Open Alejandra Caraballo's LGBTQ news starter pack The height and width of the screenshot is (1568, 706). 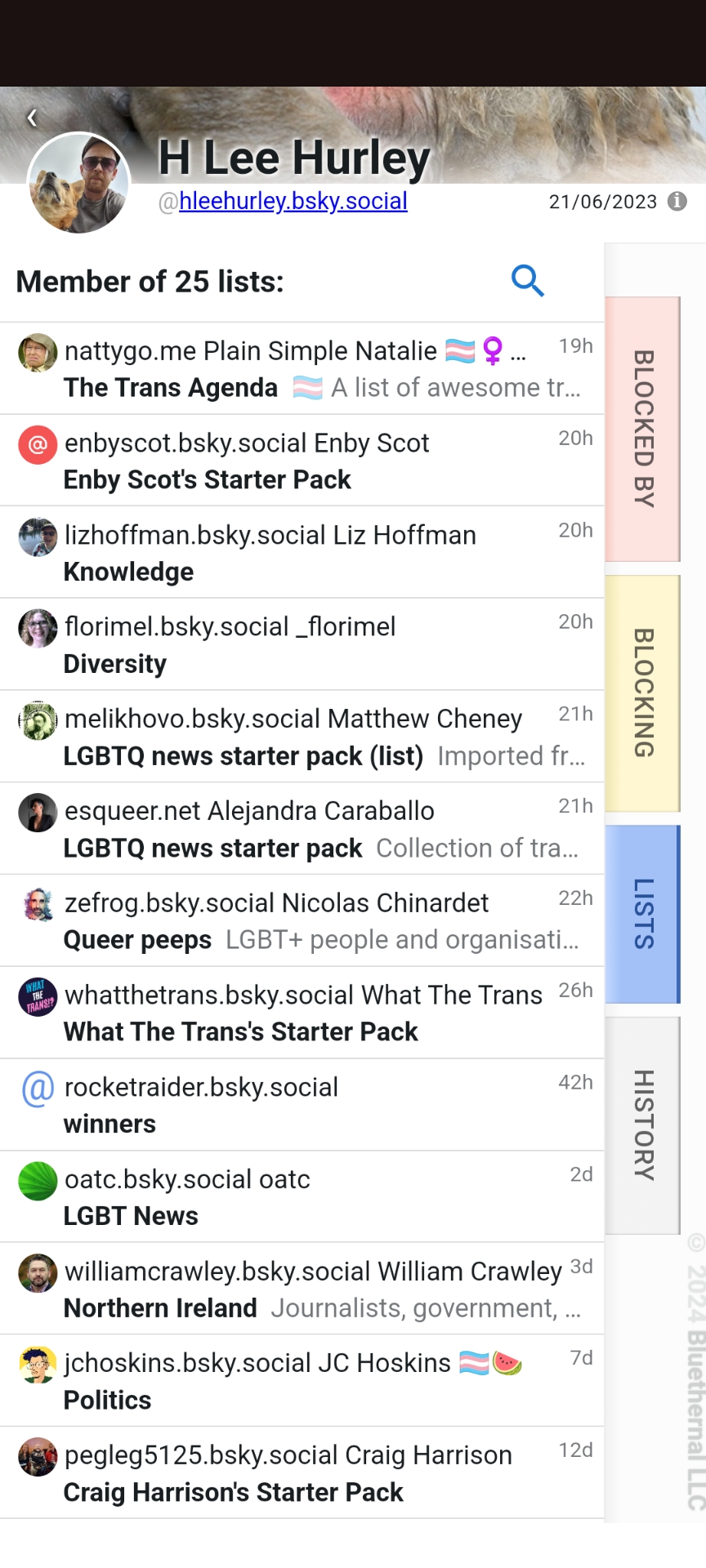pos(213,849)
